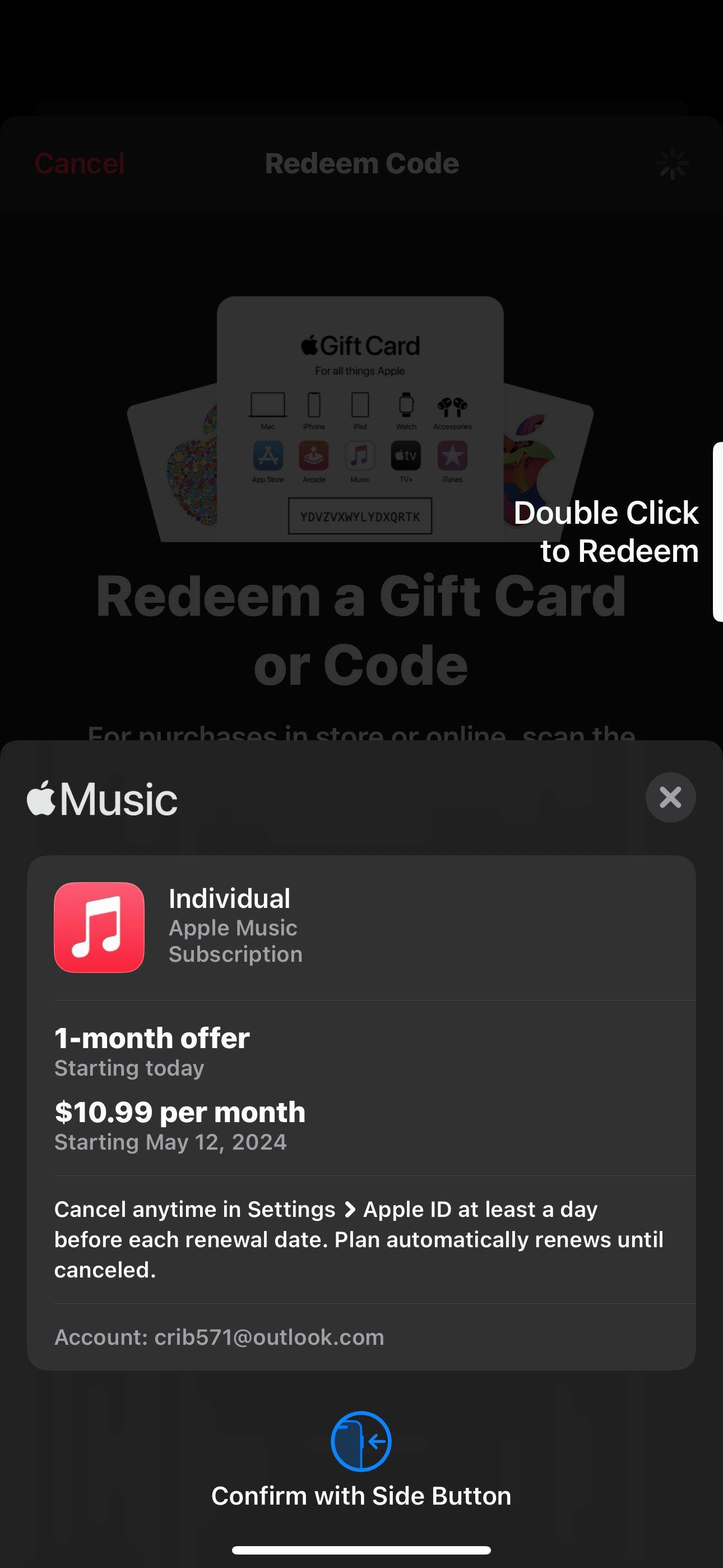
Task: Tap Cancel to exit Redeem Code
Action: [x=80, y=163]
